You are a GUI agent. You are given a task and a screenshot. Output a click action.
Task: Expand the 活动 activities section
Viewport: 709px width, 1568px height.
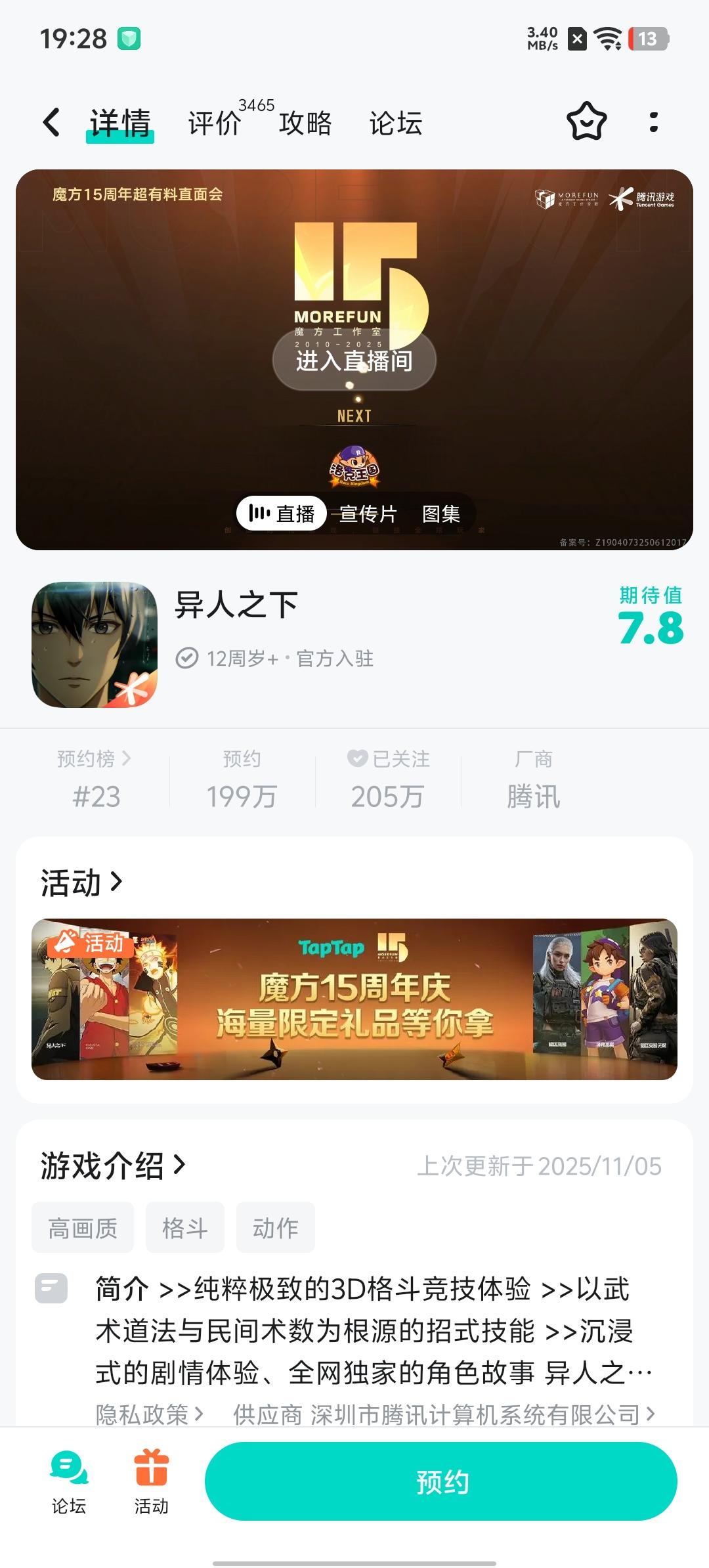click(79, 882)
